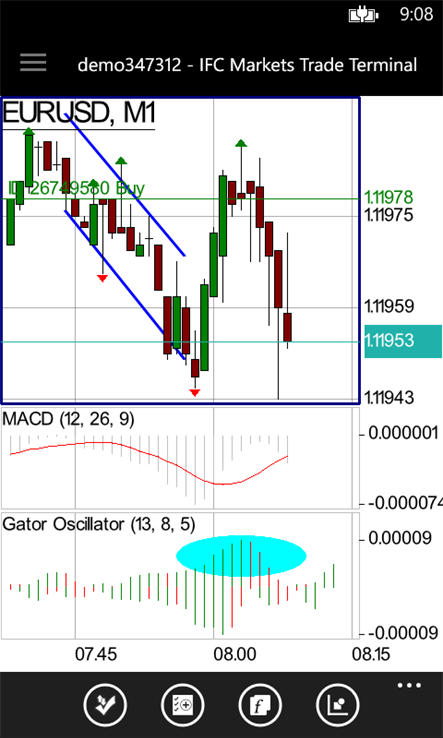Open the indicators function icon
The image size is (443, 738).
[261, 705]
